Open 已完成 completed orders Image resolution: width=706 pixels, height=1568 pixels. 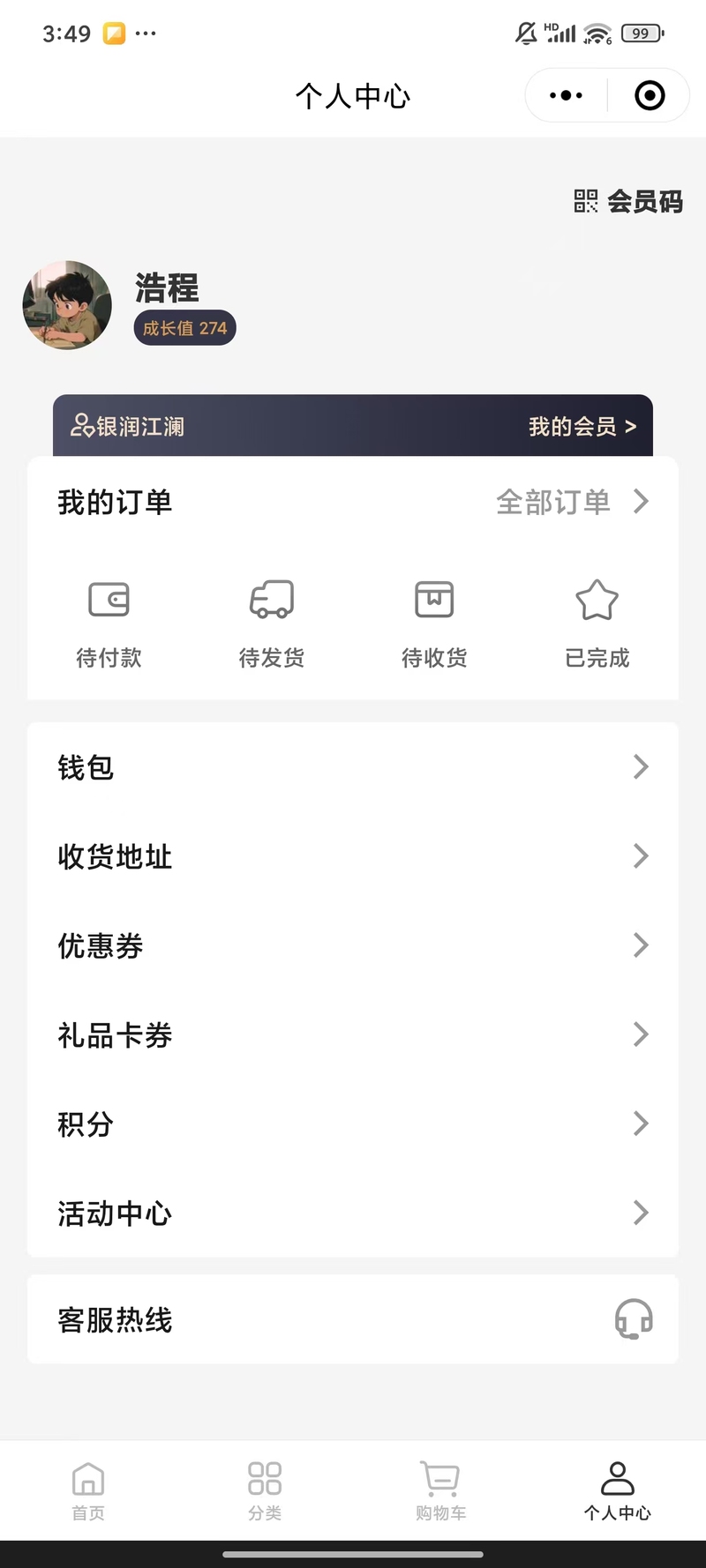[x=597, y=623]
